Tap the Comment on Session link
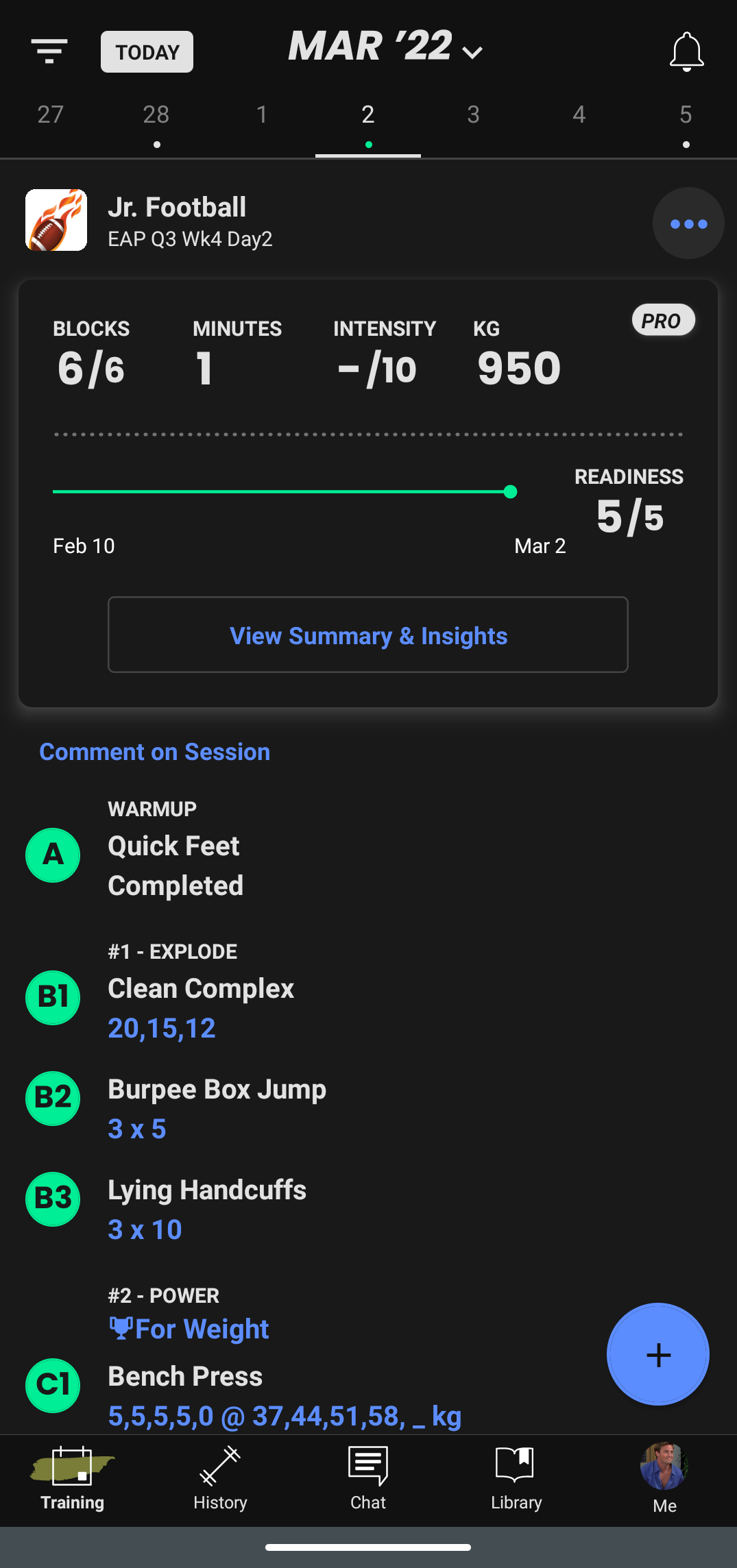737x1568 pixels. (155, 752)
